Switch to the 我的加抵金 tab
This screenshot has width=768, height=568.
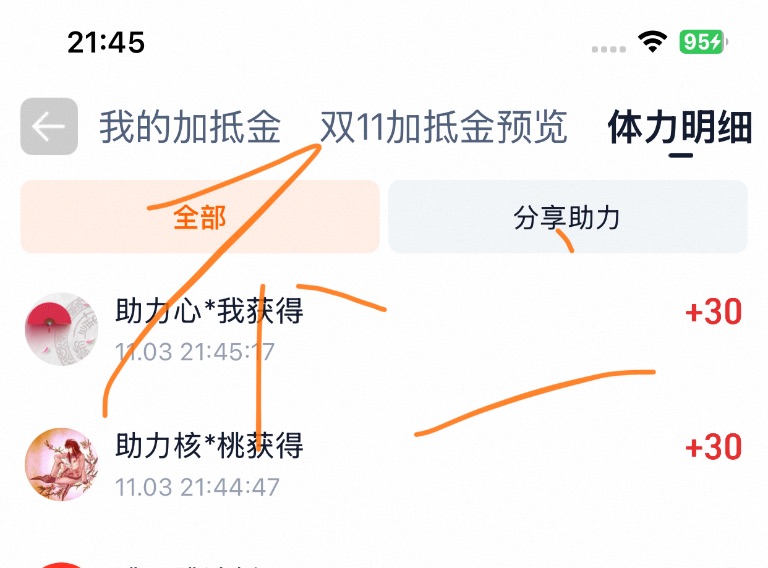pos(189,128)
